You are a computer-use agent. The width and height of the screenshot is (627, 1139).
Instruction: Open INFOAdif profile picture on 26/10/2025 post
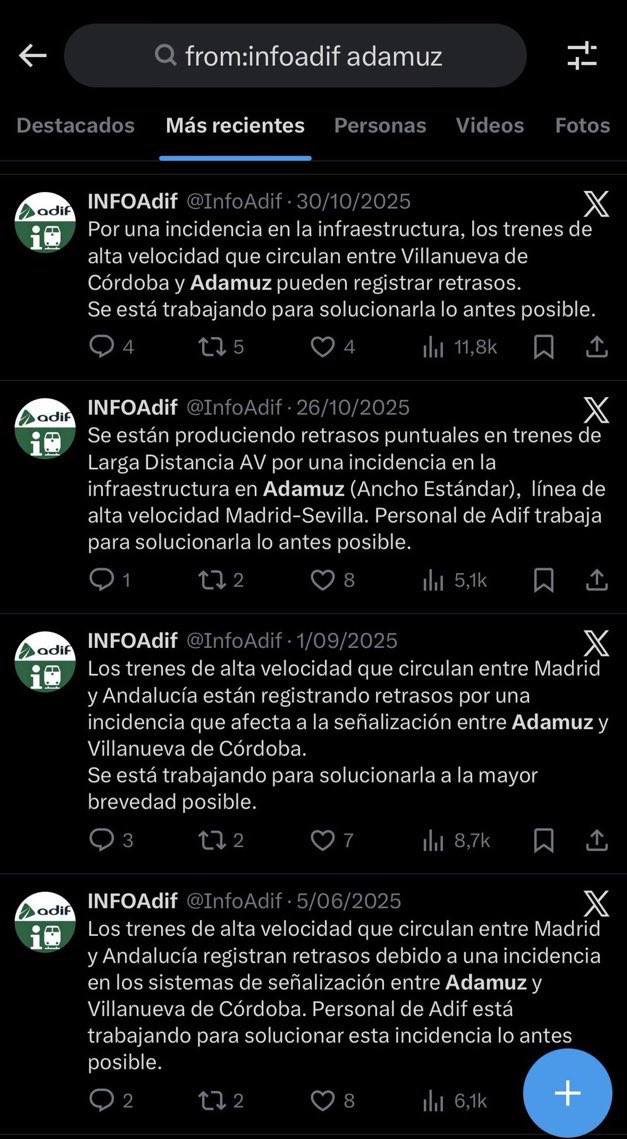[x=45, y=428]
